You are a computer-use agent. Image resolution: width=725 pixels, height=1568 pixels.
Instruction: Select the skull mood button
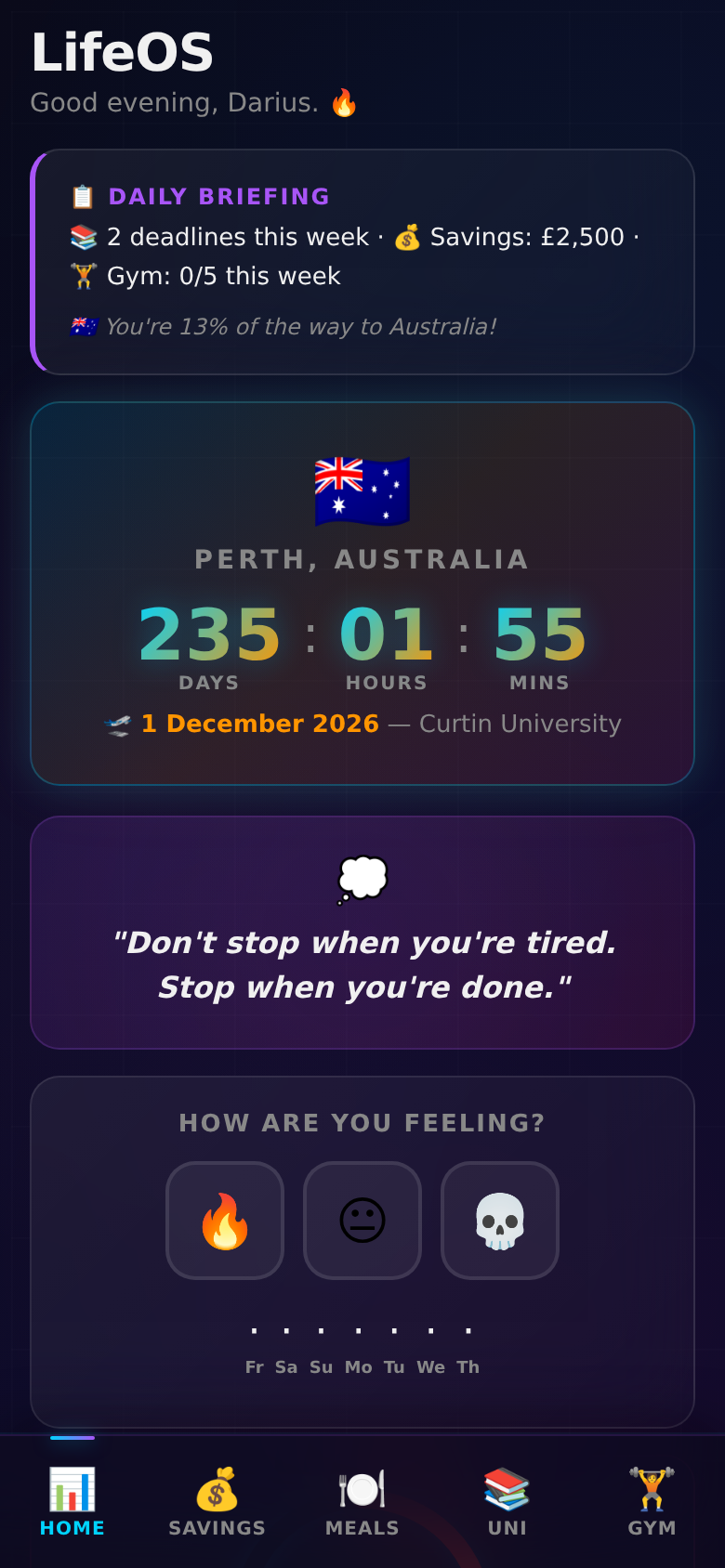pos(500,1220)
